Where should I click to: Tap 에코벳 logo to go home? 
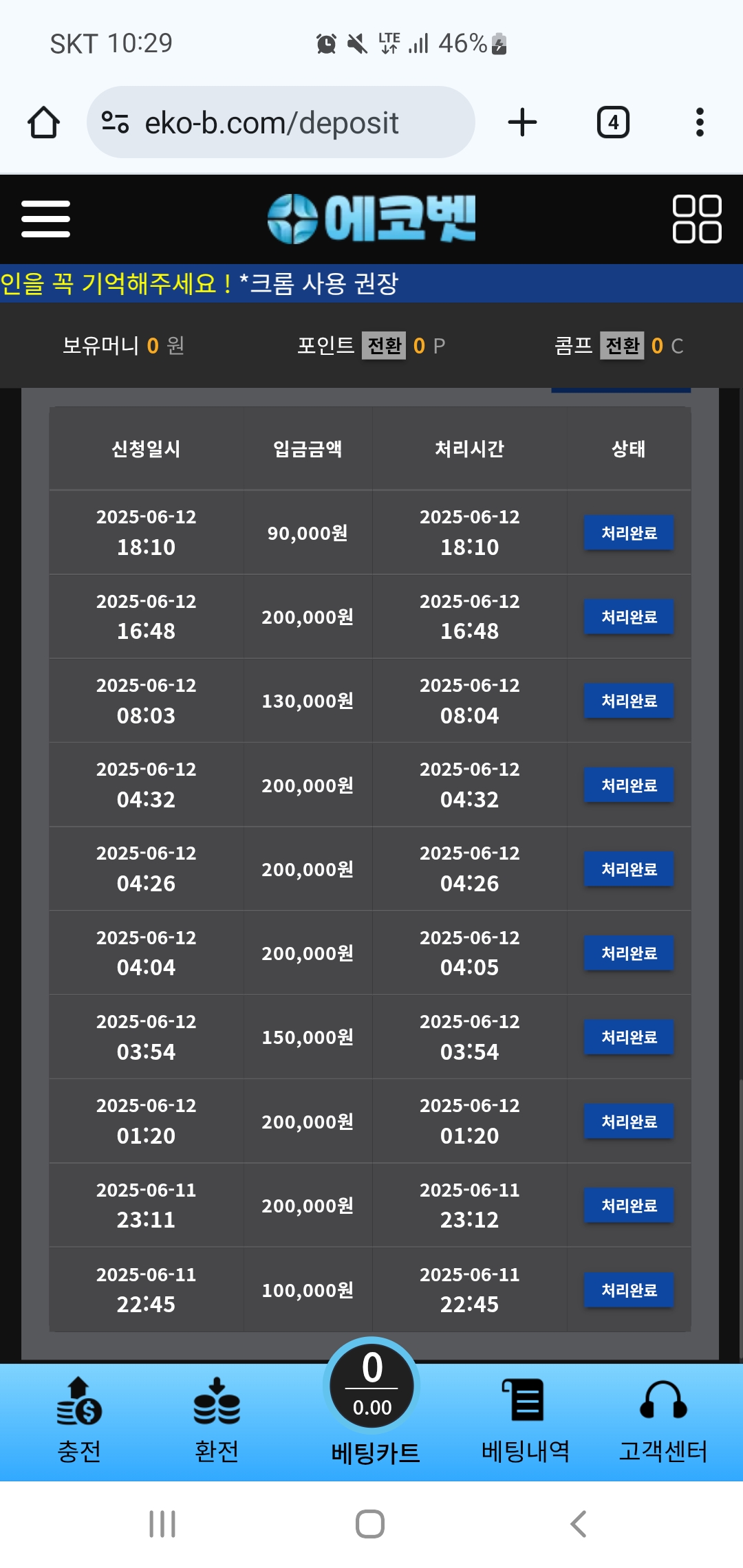coord(371,219)
